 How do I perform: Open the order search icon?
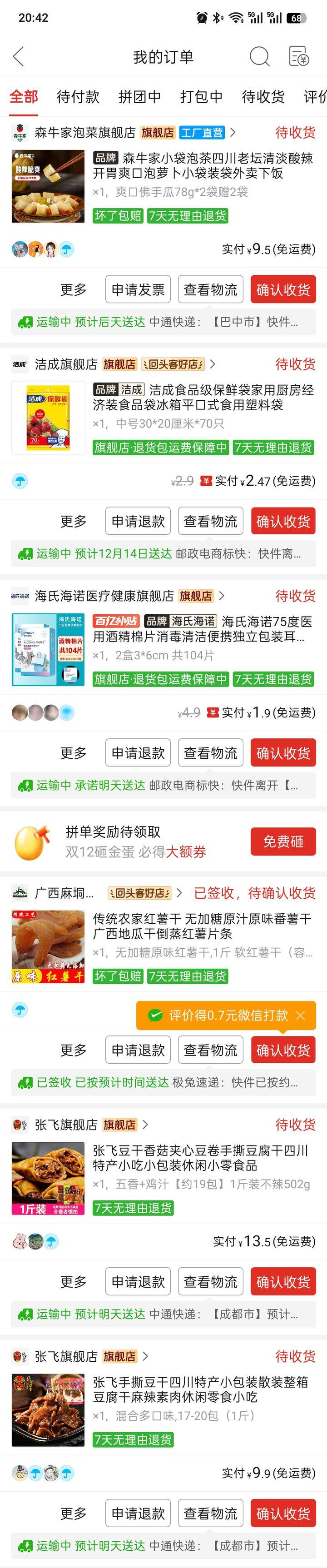pyautogui.click(x=259, y=57)
